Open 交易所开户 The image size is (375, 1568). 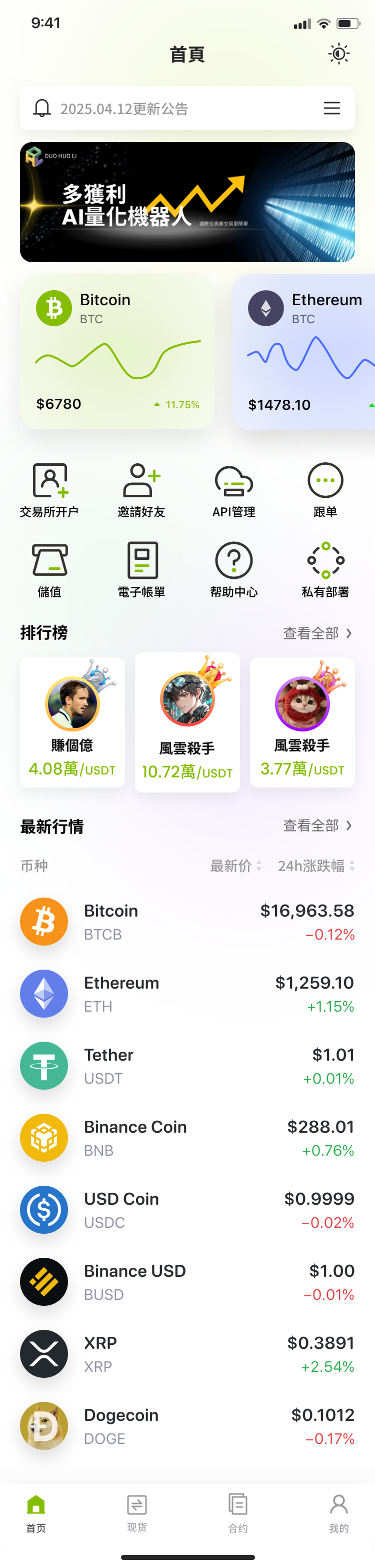(x=49, y=490)
